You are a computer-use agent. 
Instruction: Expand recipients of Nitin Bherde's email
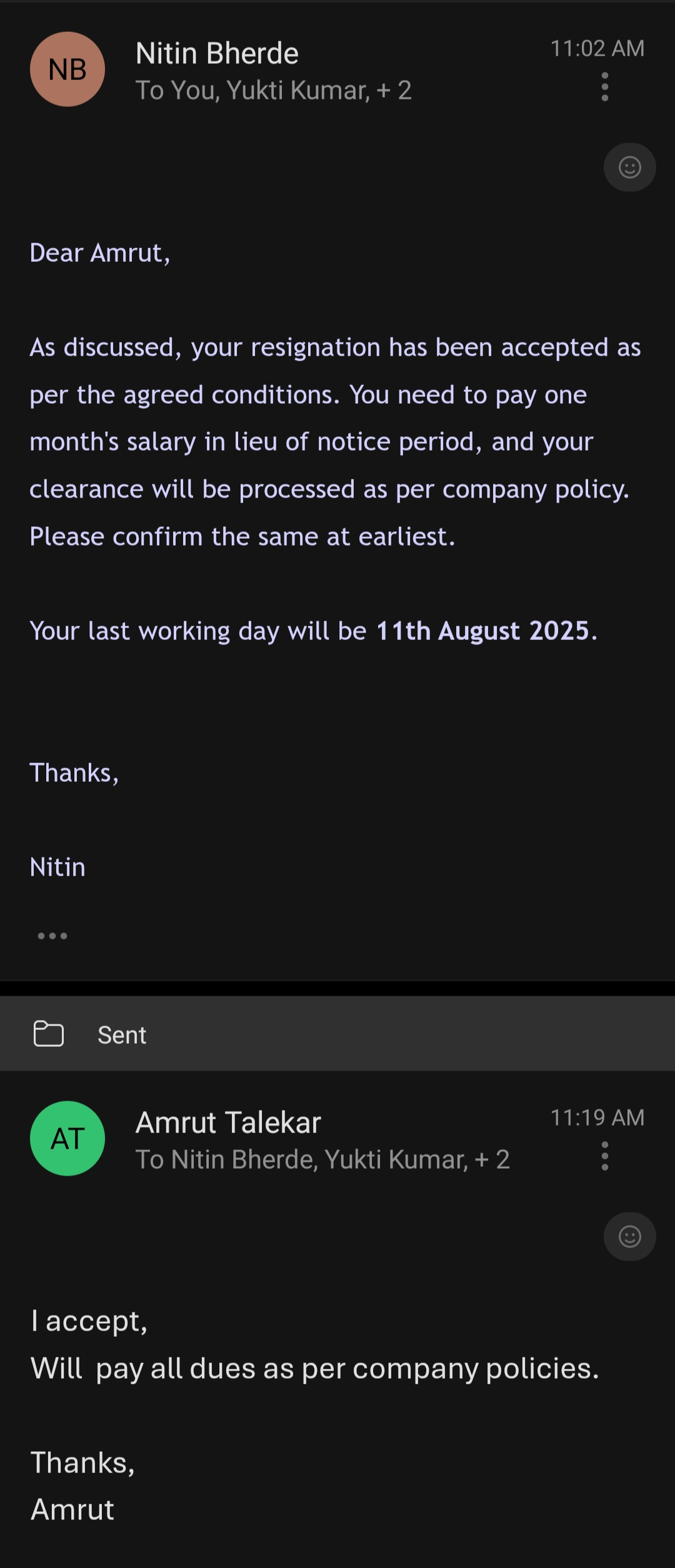(273, 91)
